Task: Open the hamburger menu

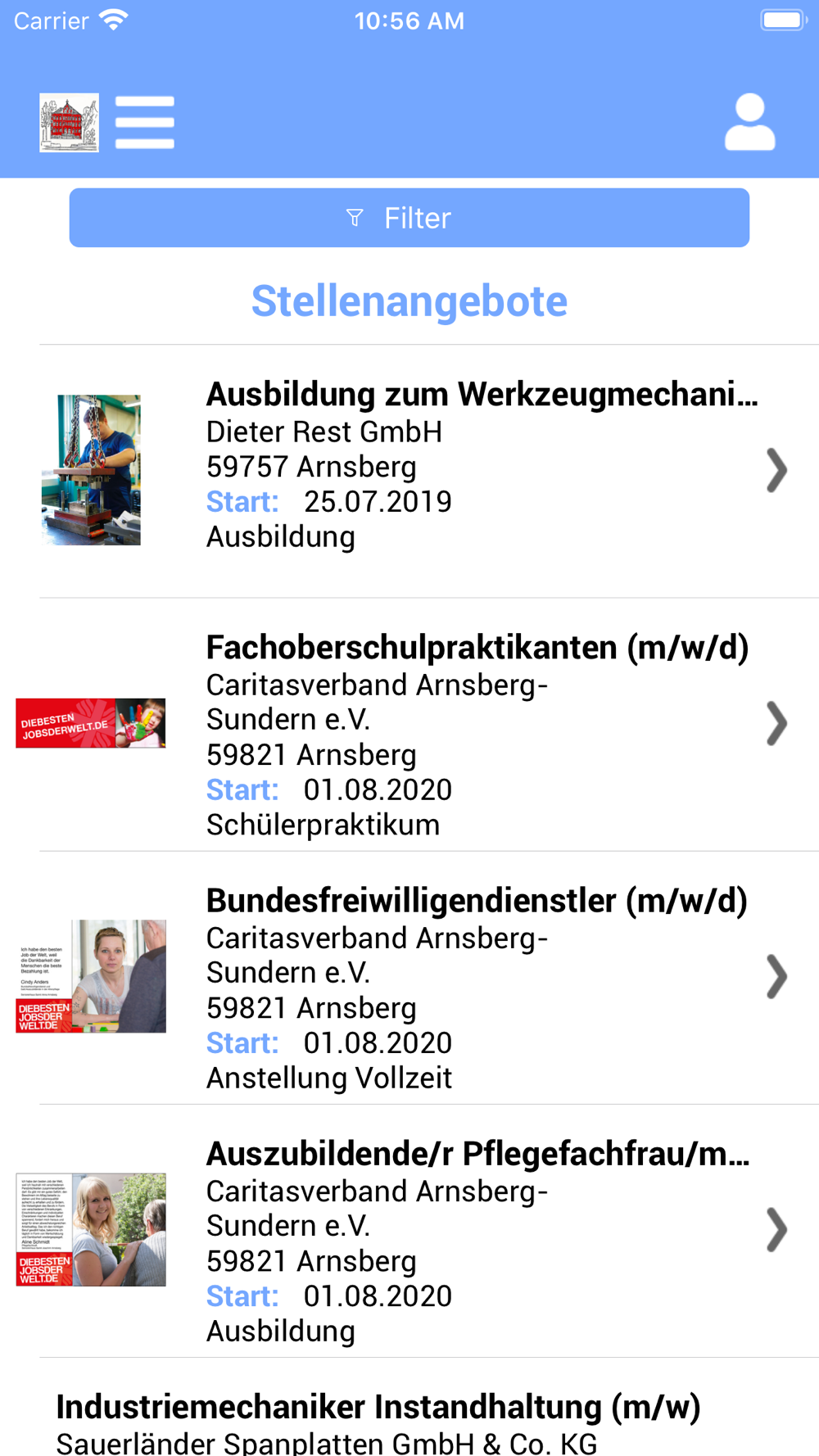Action: (x=145, y=123)
